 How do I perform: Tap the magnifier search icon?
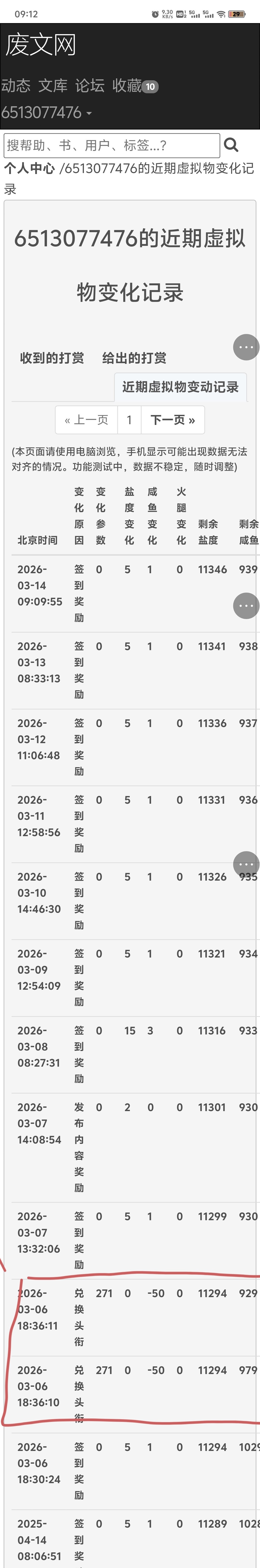pyautogui.click(x=231, y=145)
